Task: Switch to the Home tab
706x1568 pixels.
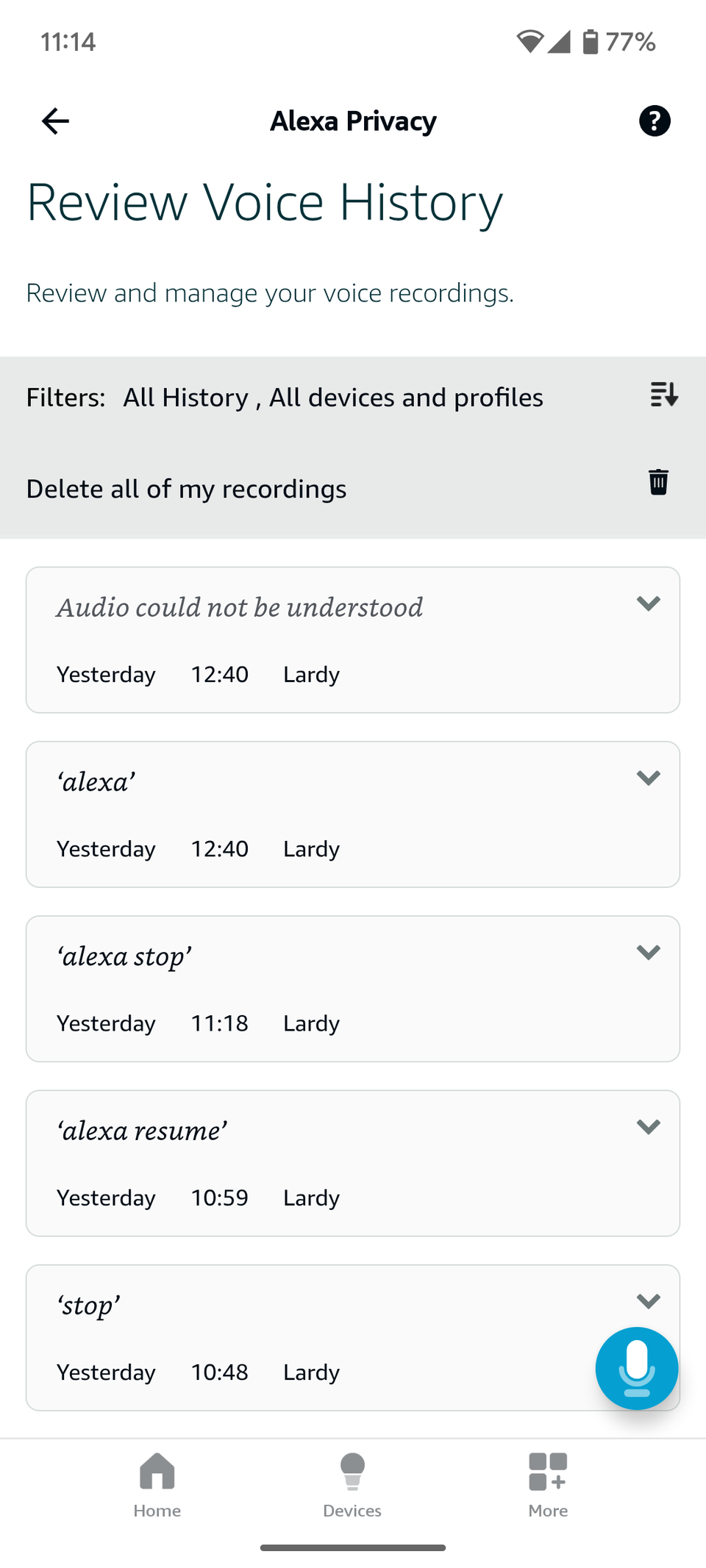Action: coord(157,1487)
